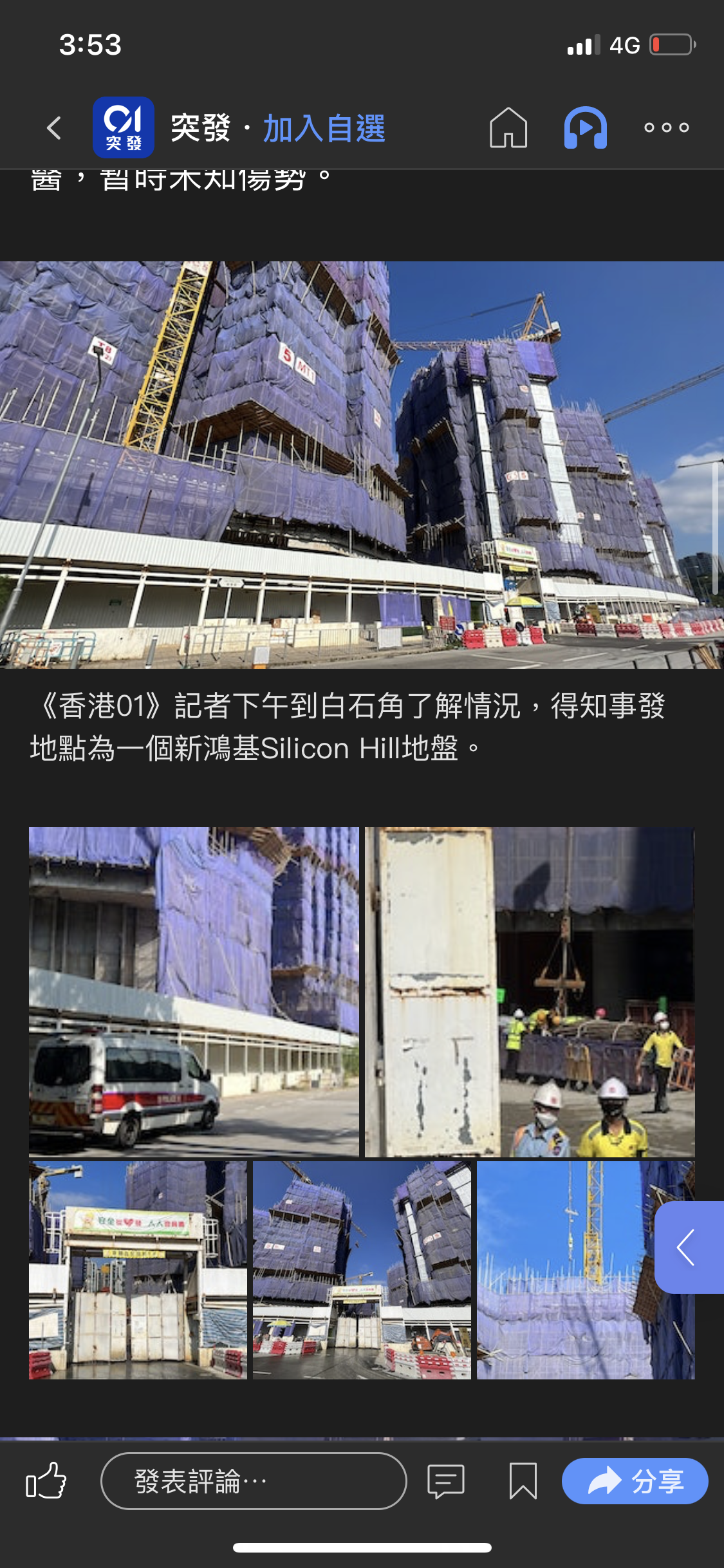Listen to the article via headphone icon
Screen dimensions: 724x1568
coord(586,127)
